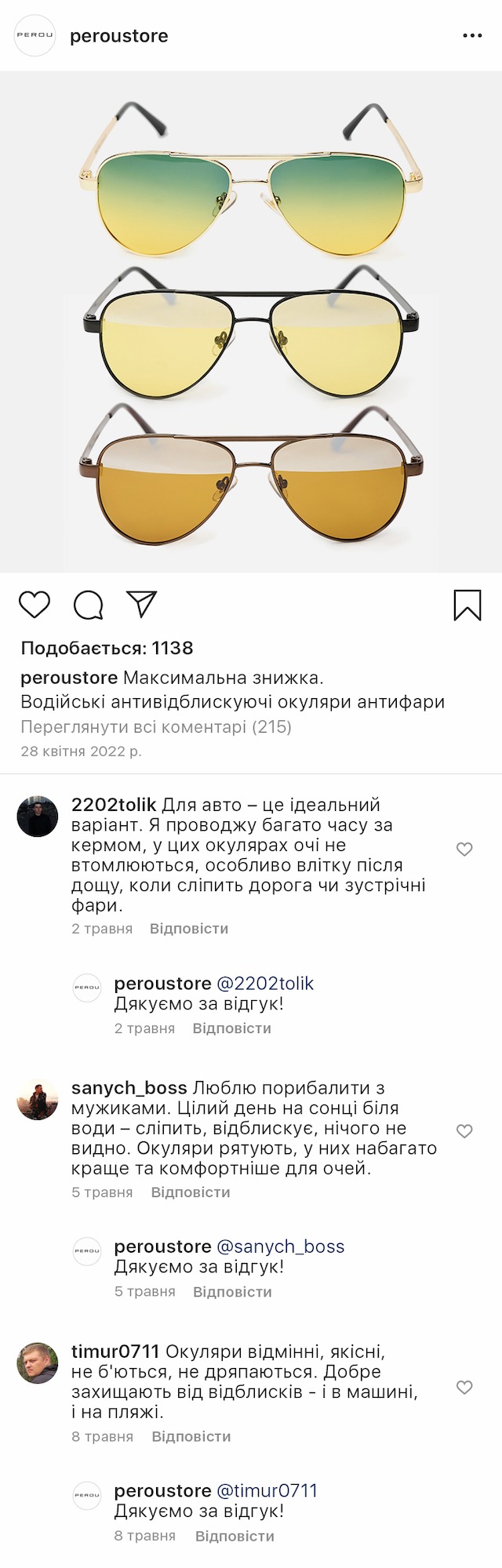Reply to sanych_boss's comment
This screenshot has width=502, height=1568.
click(x=191, y=1192)
